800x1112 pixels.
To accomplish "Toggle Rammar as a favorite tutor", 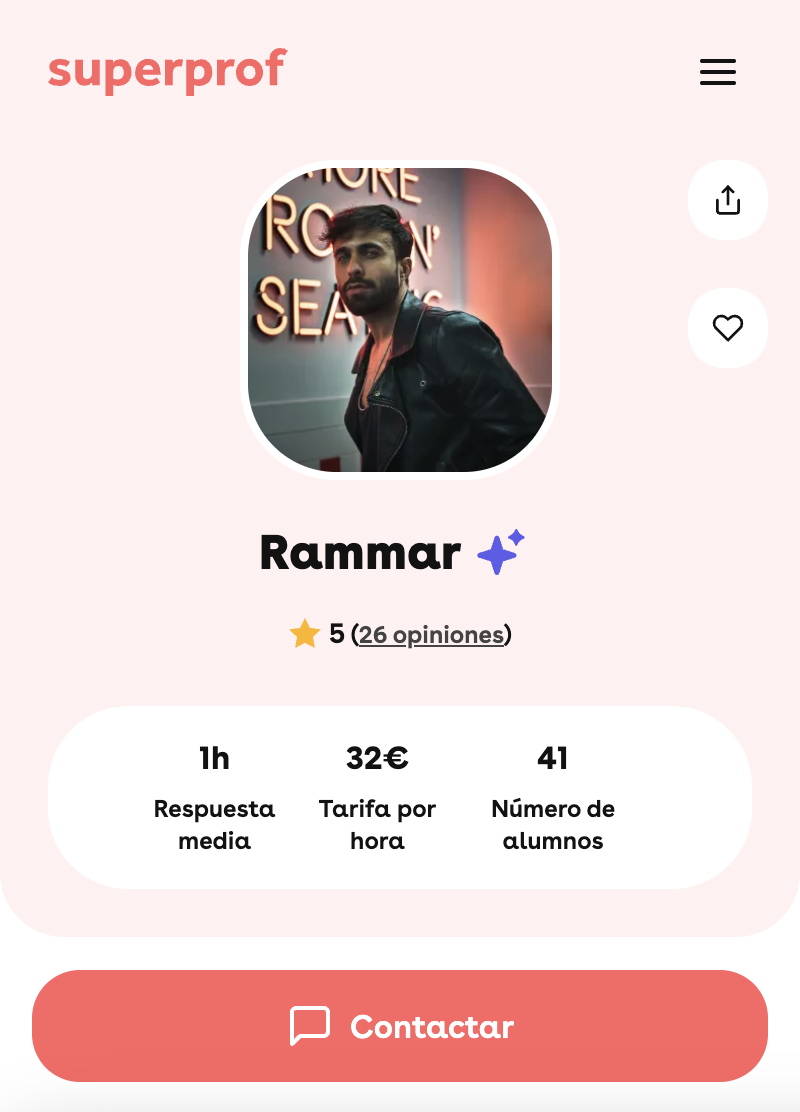I will (728, 327).
